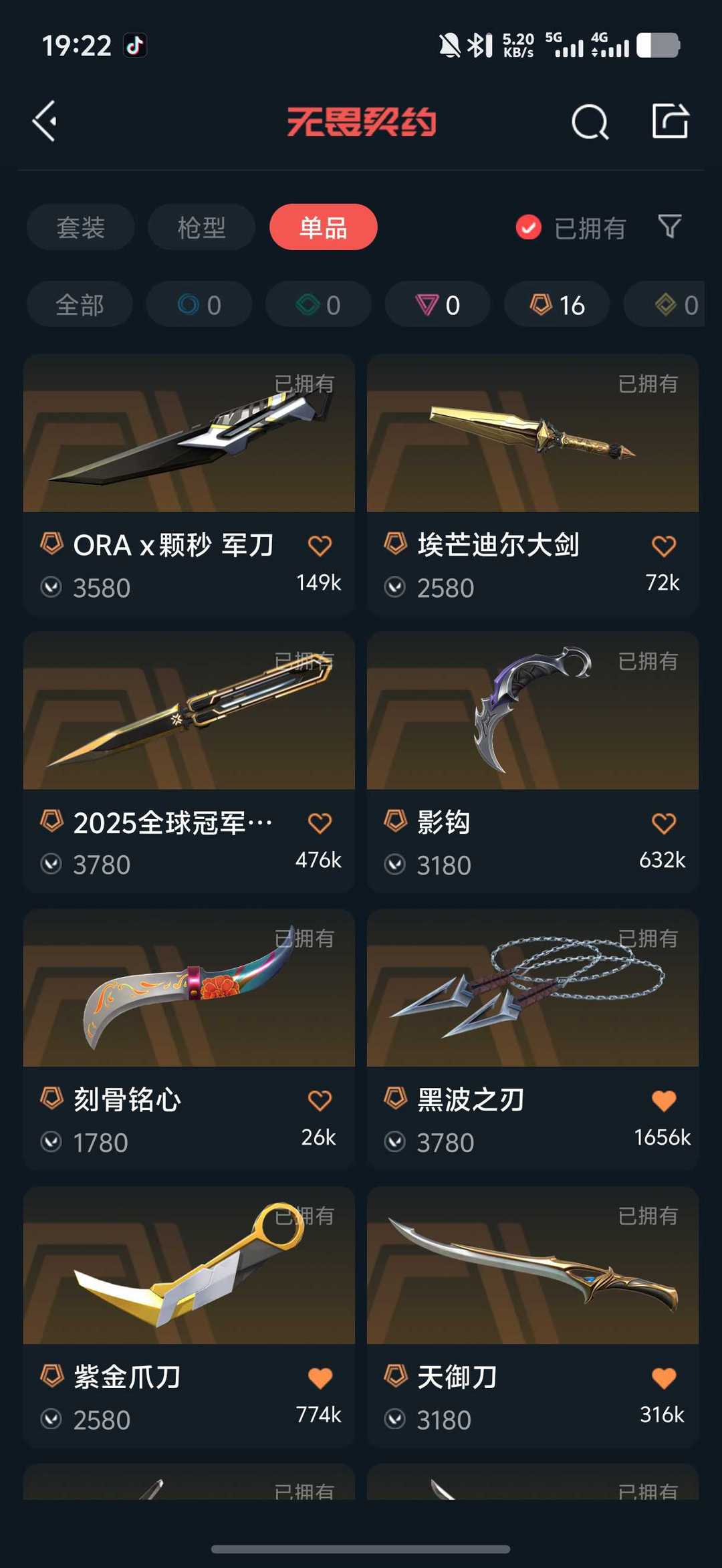This screenshot has width=722, height=1568.
Task: Share this page via the share icon
Action: coord(670,121)
